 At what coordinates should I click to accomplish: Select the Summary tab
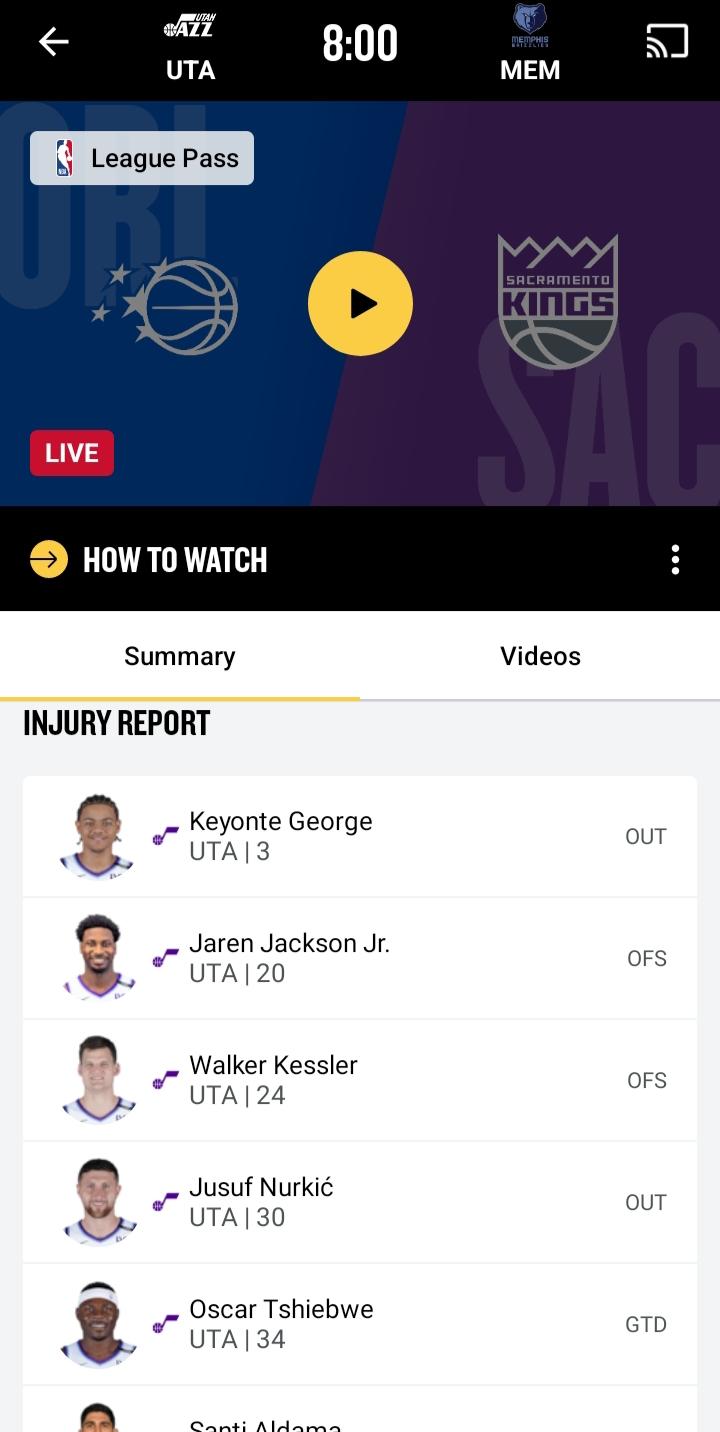(x=180, y=656)
